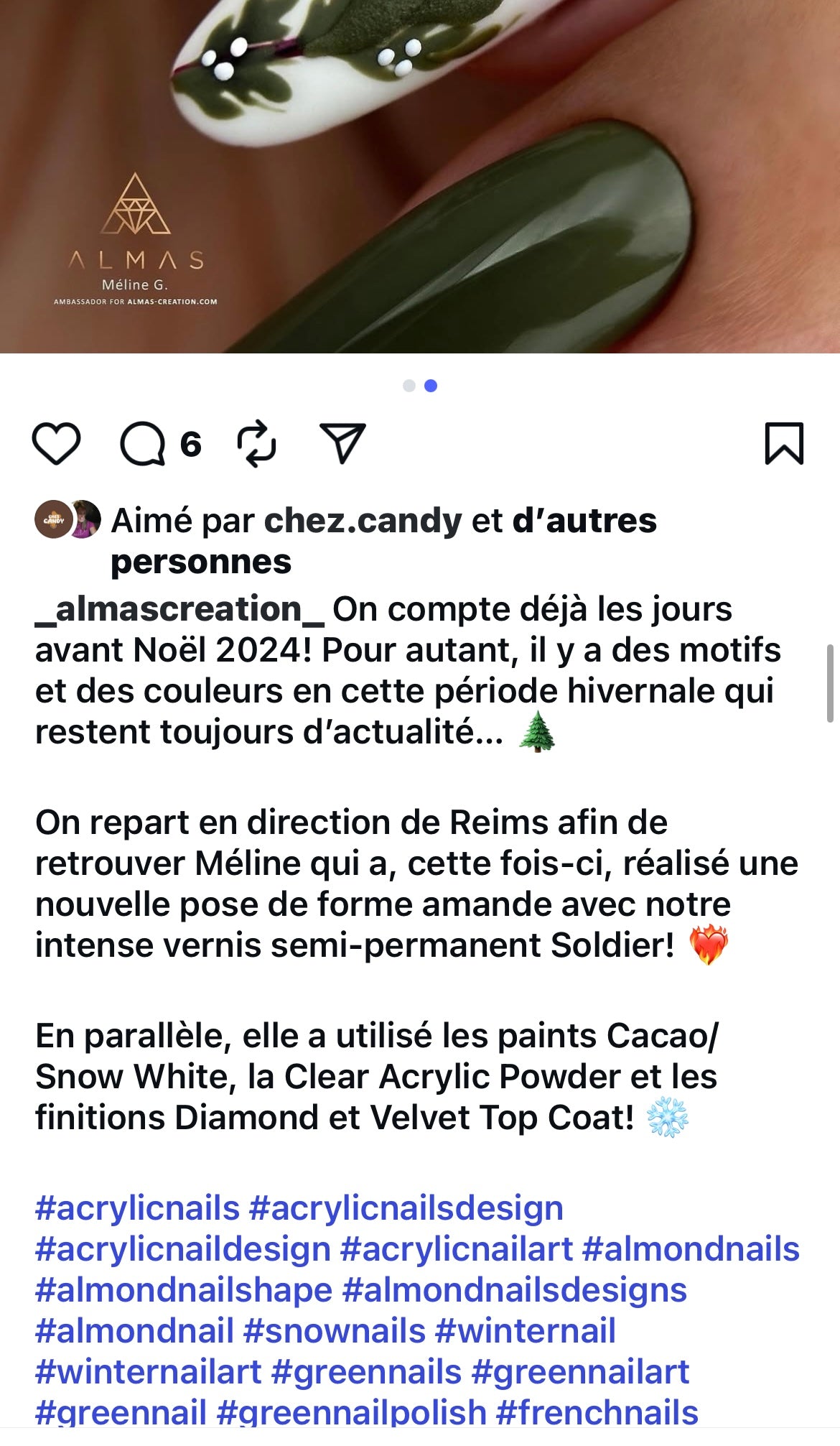
Task: Open the #almondnailsdesigns hashtag
Action: (514, 1290)
